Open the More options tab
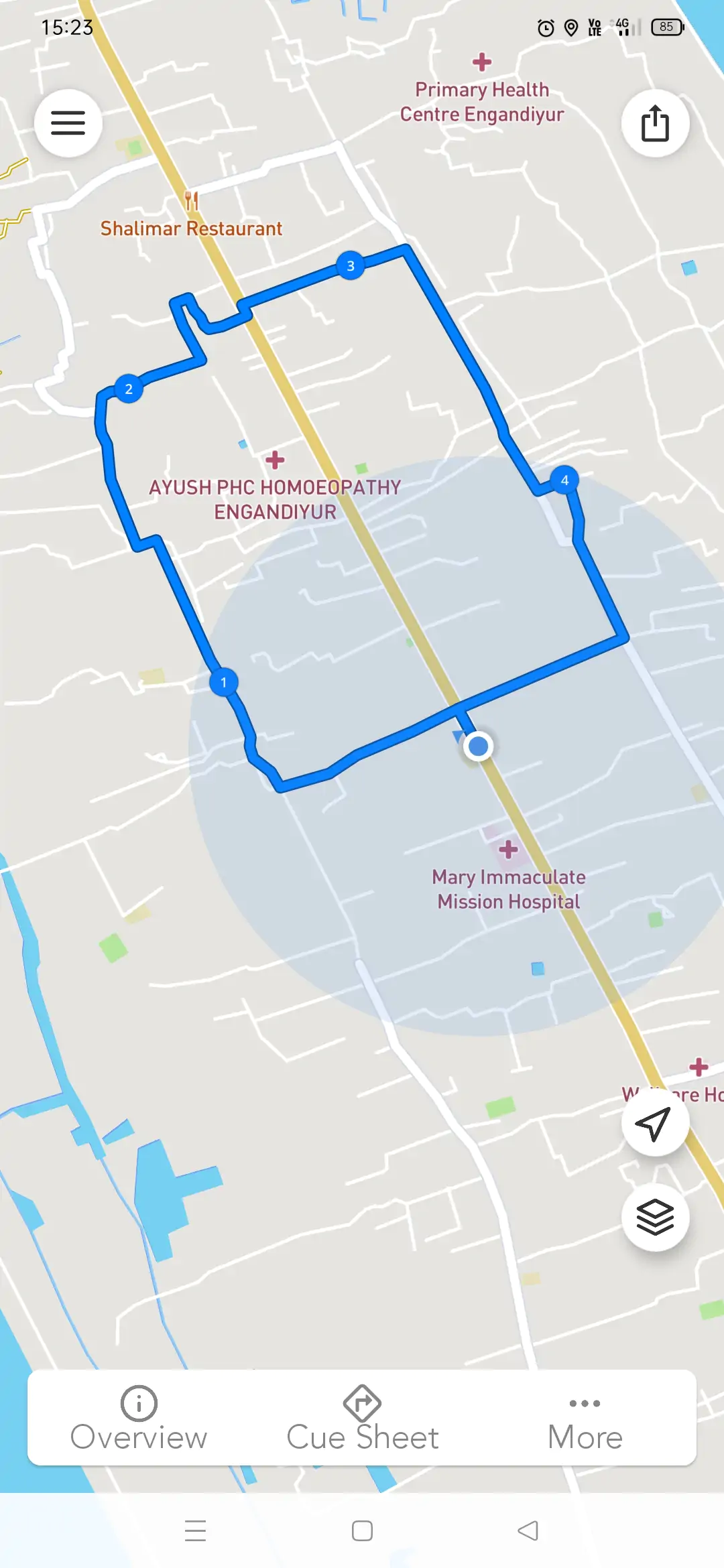Screen dimensions: 724x1568 [585, 1418]
